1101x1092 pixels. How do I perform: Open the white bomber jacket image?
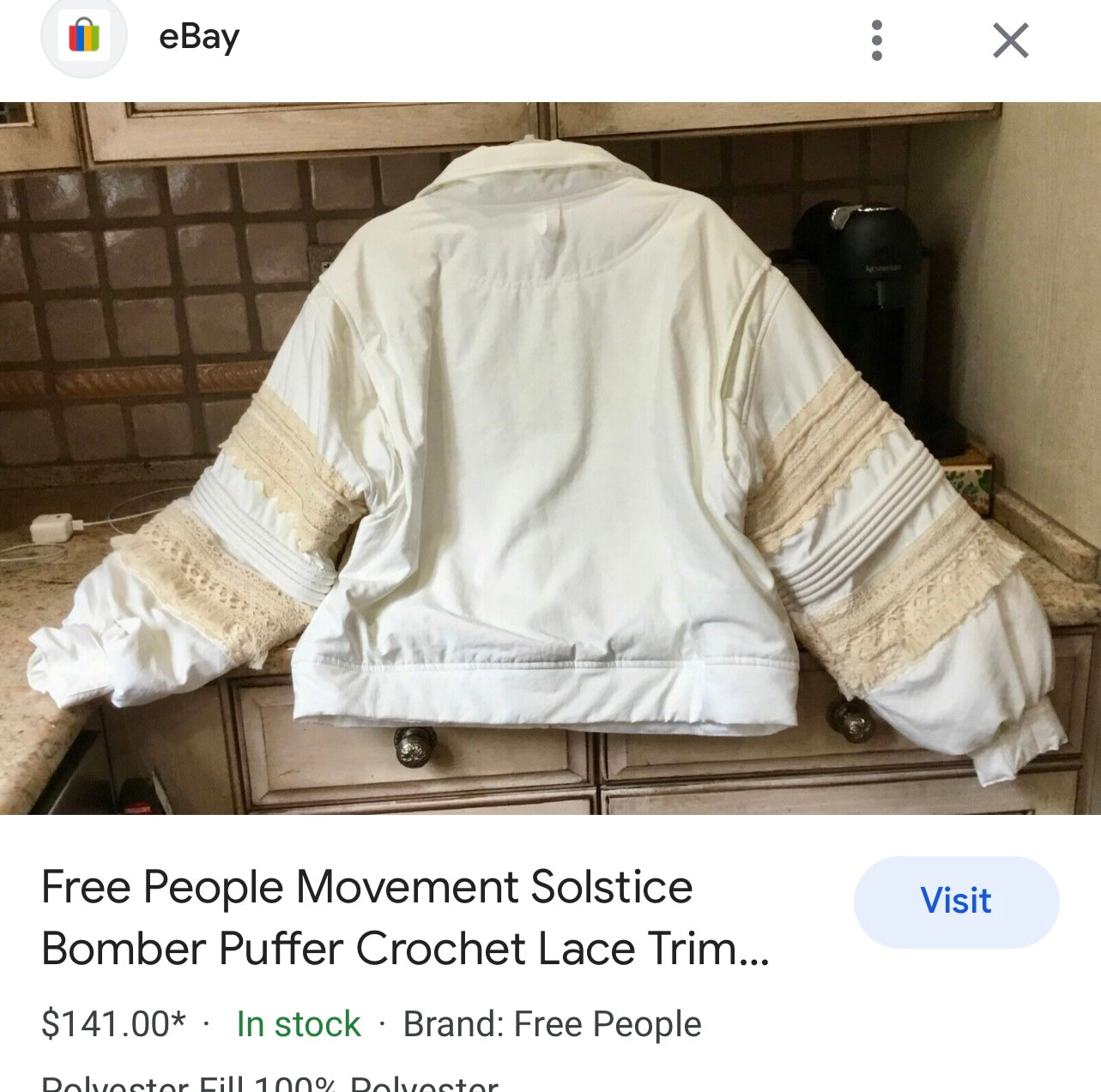click(x=549, y=458)
